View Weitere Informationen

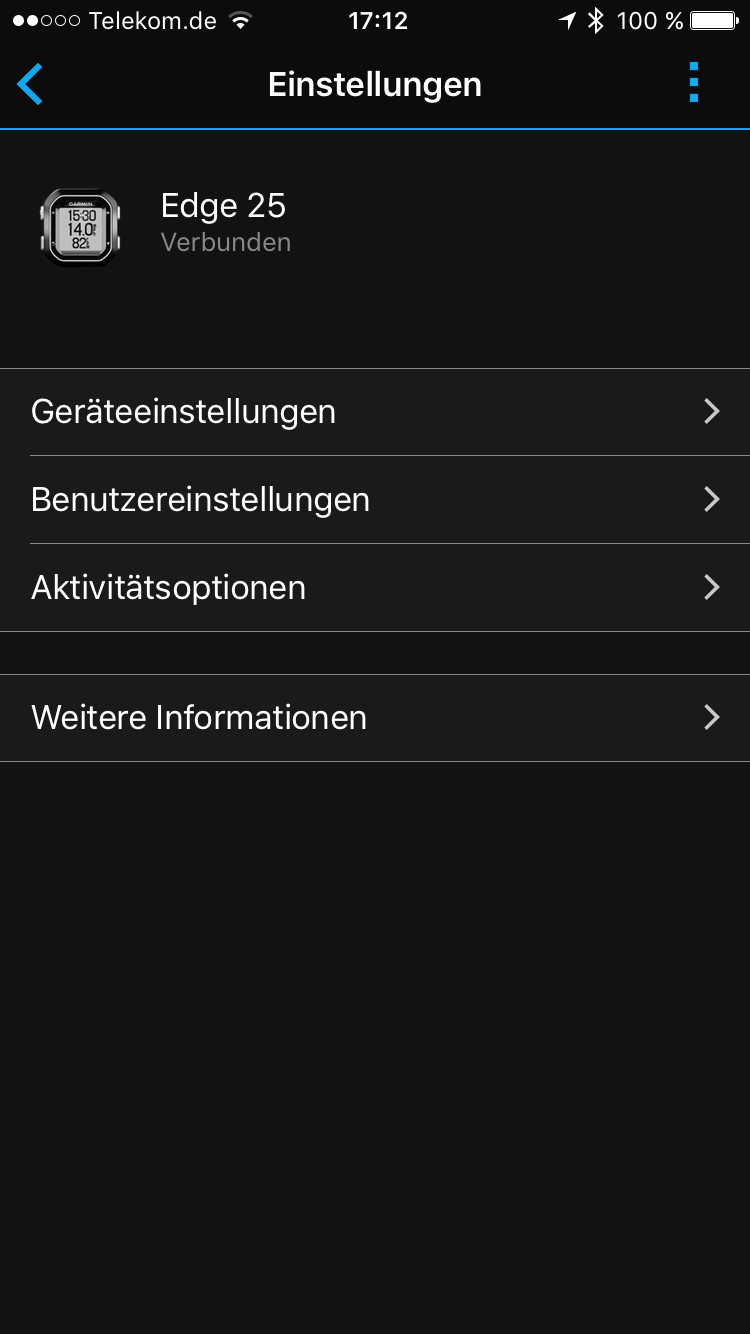point(375,718)
